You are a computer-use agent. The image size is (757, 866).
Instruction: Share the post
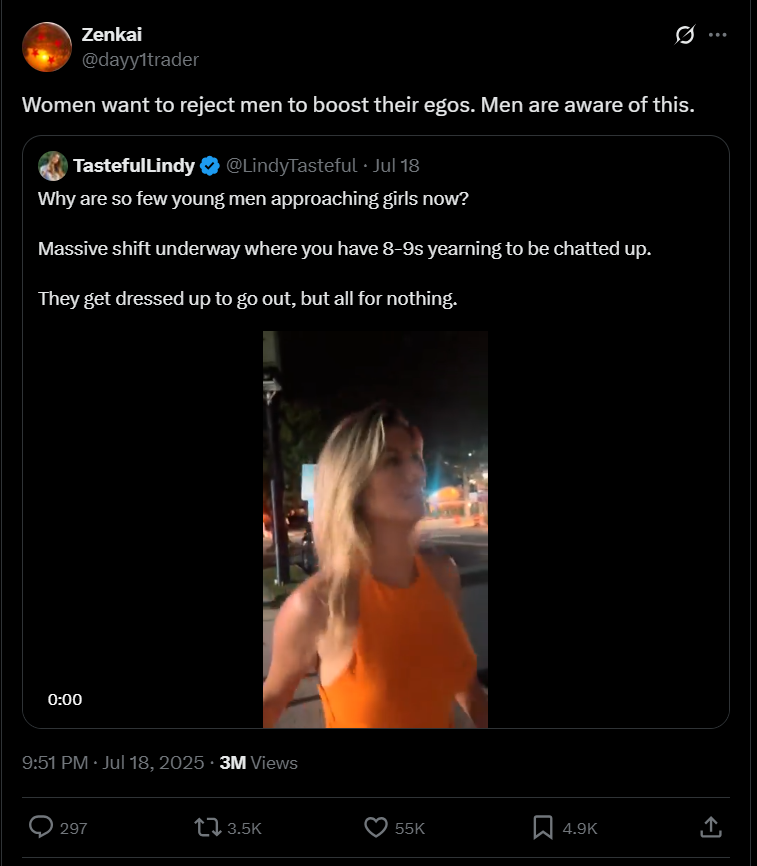(711, 827)
